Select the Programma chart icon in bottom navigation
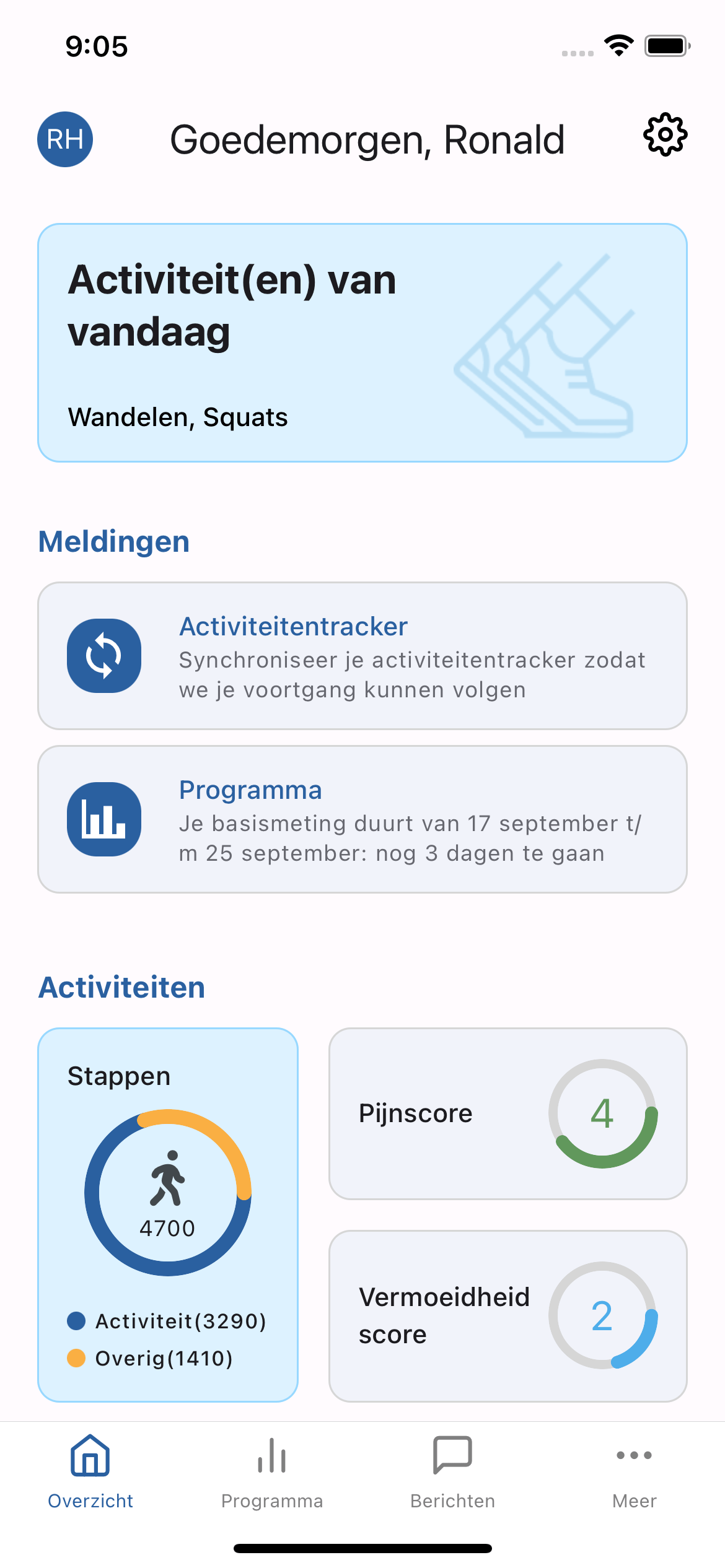Screen dimensions: 725x1568 click(271, 1455)
